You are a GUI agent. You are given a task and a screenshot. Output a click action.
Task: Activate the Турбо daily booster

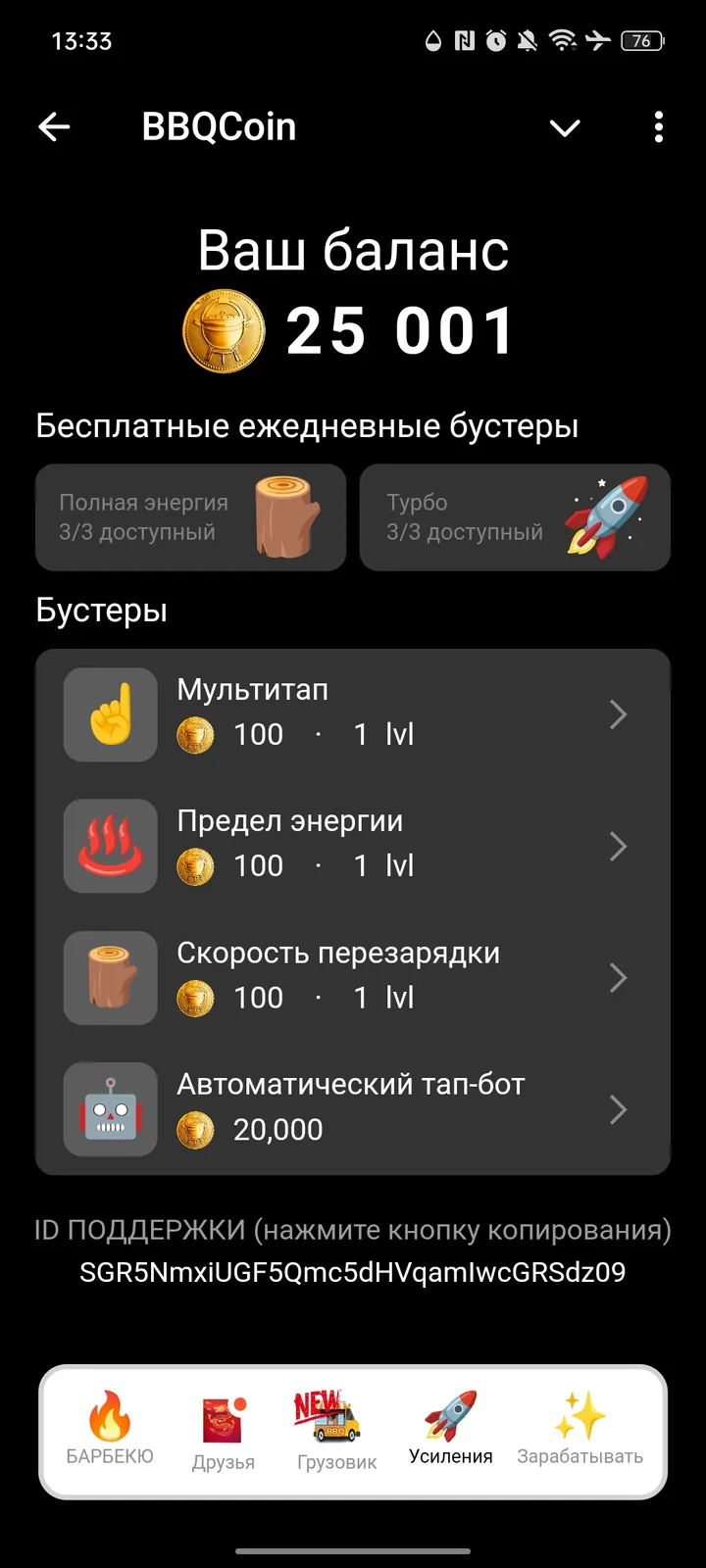point(515,517)
